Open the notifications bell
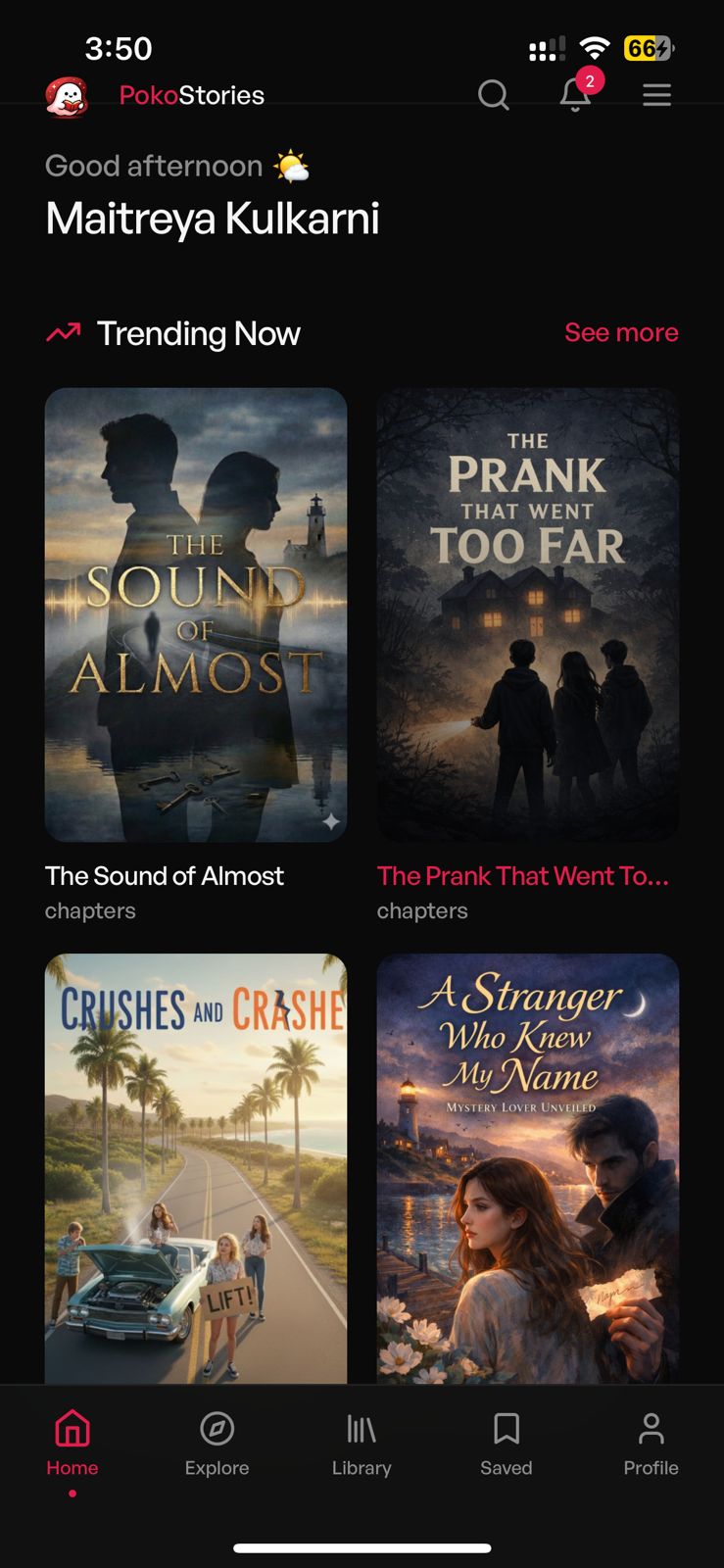 coord(575,95)
